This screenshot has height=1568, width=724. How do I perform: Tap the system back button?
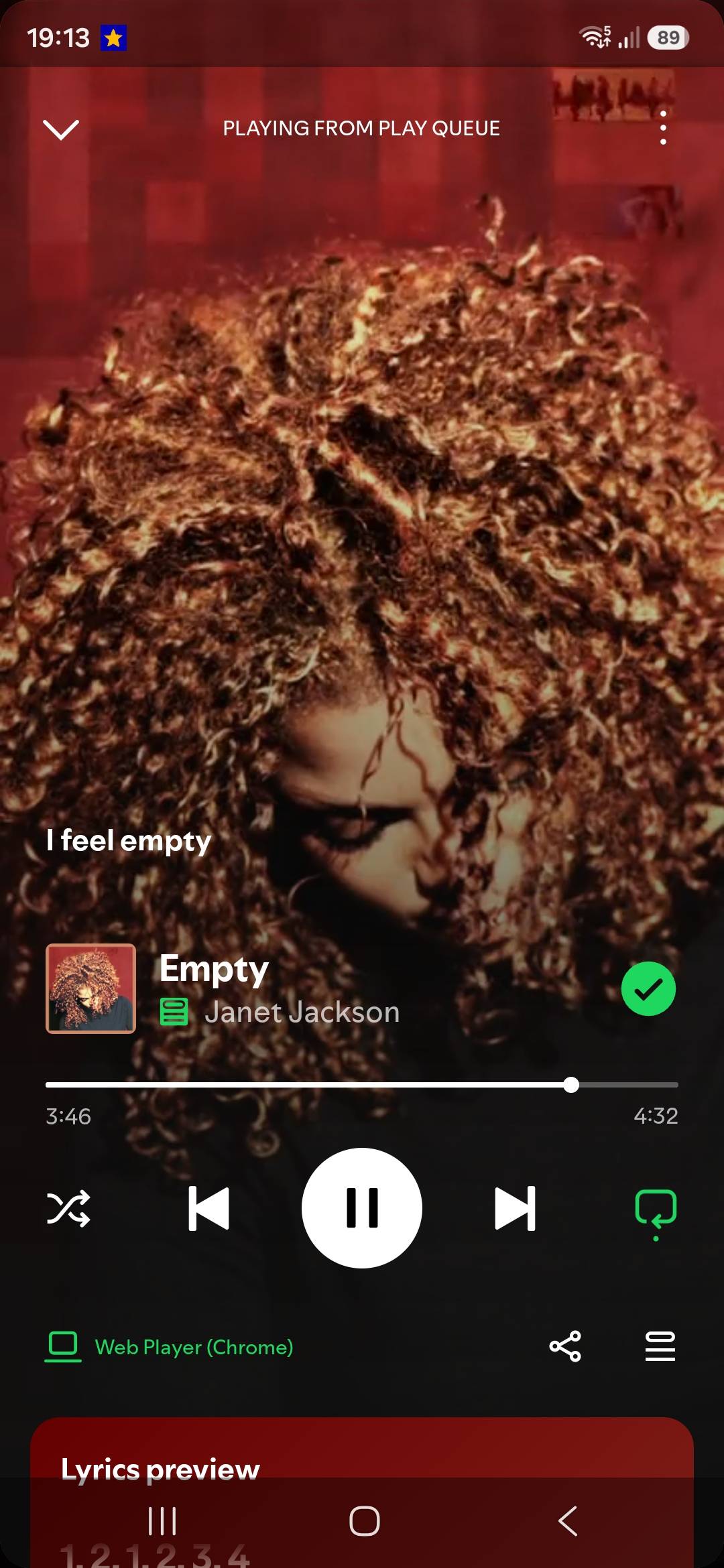[568, 1520]
